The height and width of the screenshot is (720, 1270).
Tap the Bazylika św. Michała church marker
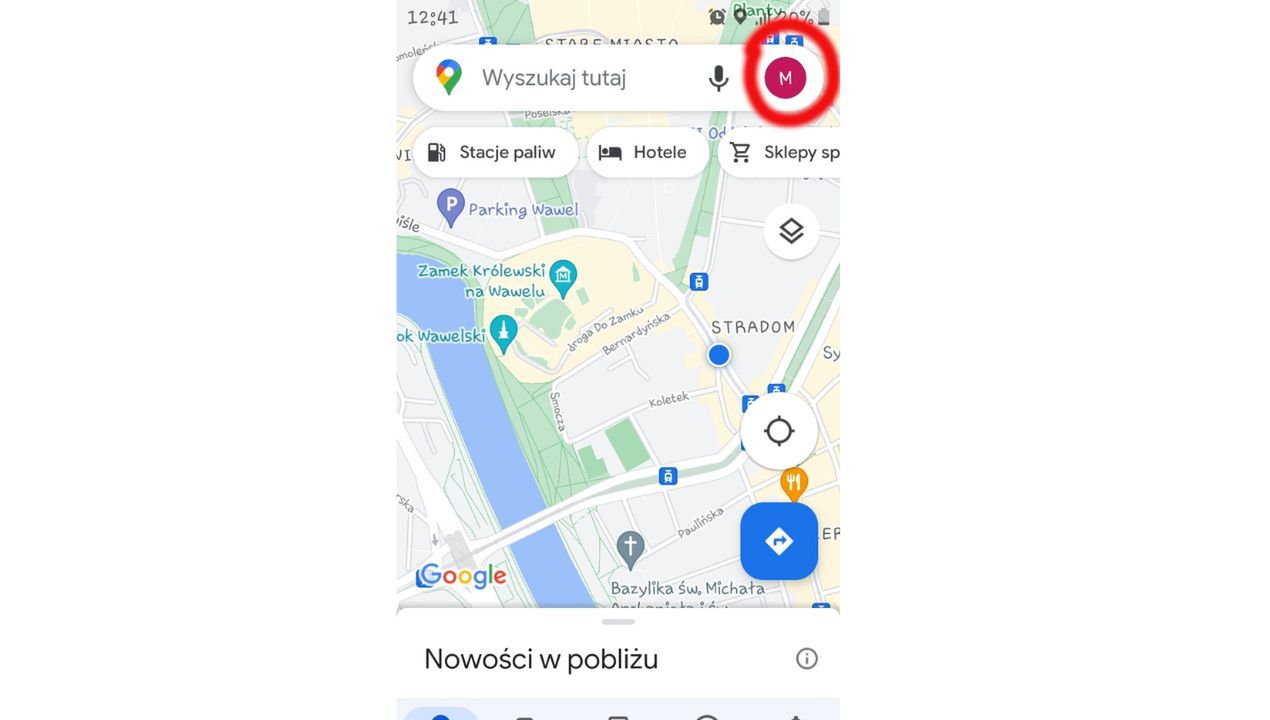(x=629, y=548)
